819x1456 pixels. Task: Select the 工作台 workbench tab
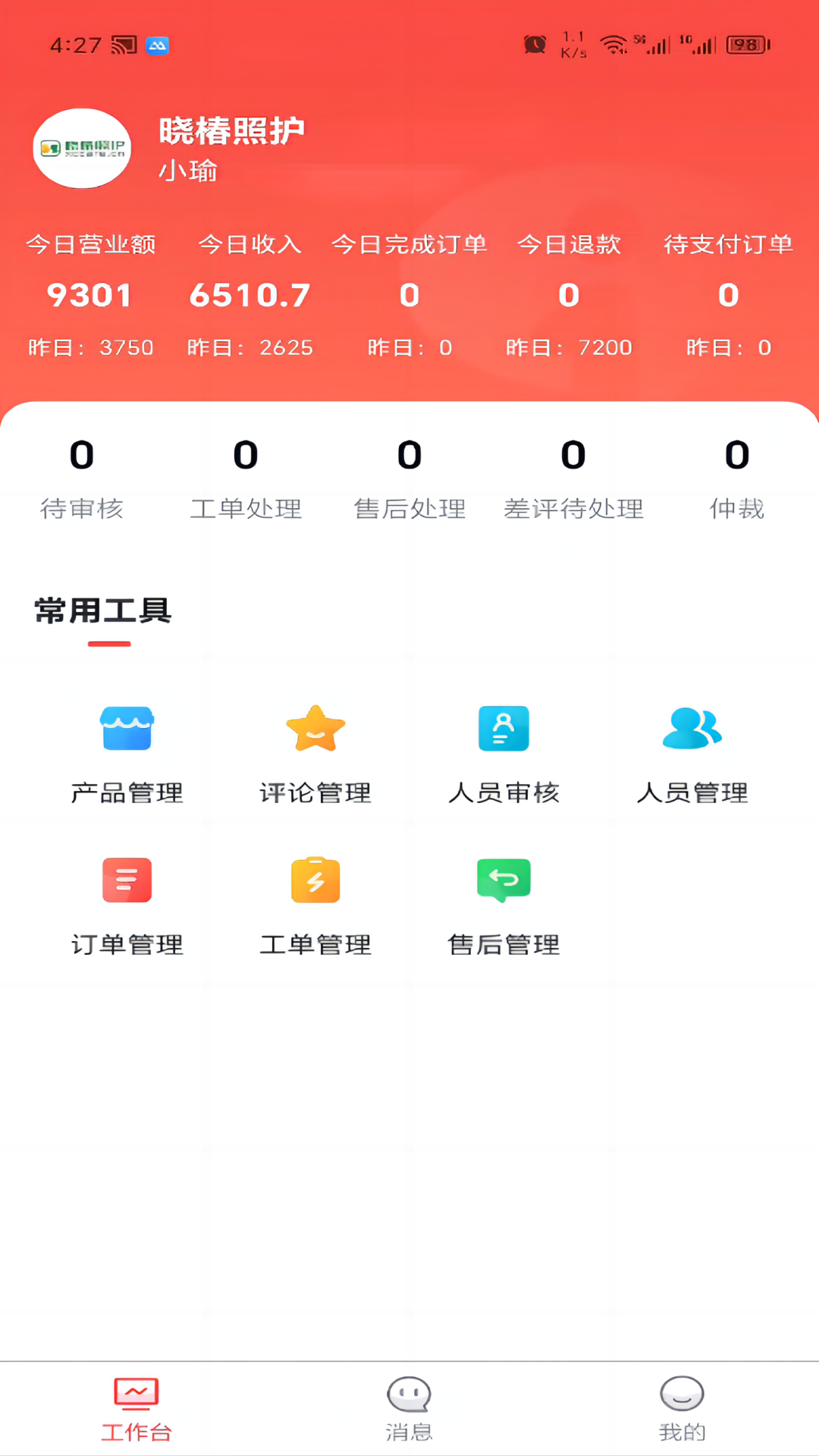[136, 1409]
